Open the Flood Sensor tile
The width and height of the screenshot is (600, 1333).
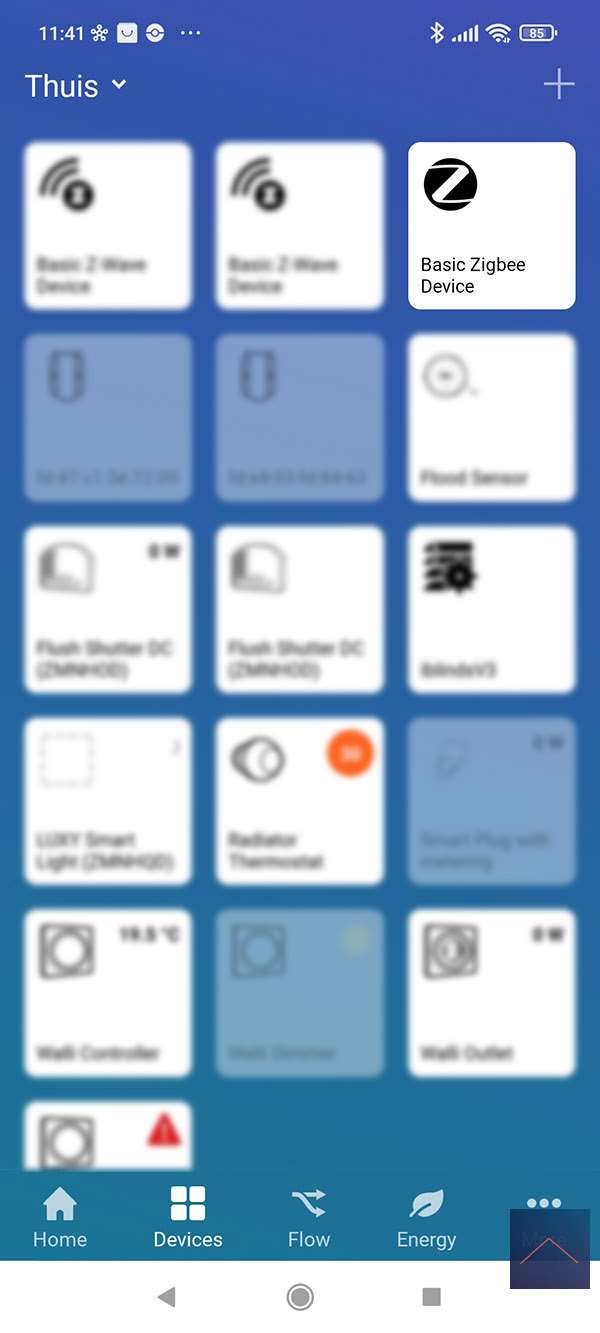coord(491,418)
